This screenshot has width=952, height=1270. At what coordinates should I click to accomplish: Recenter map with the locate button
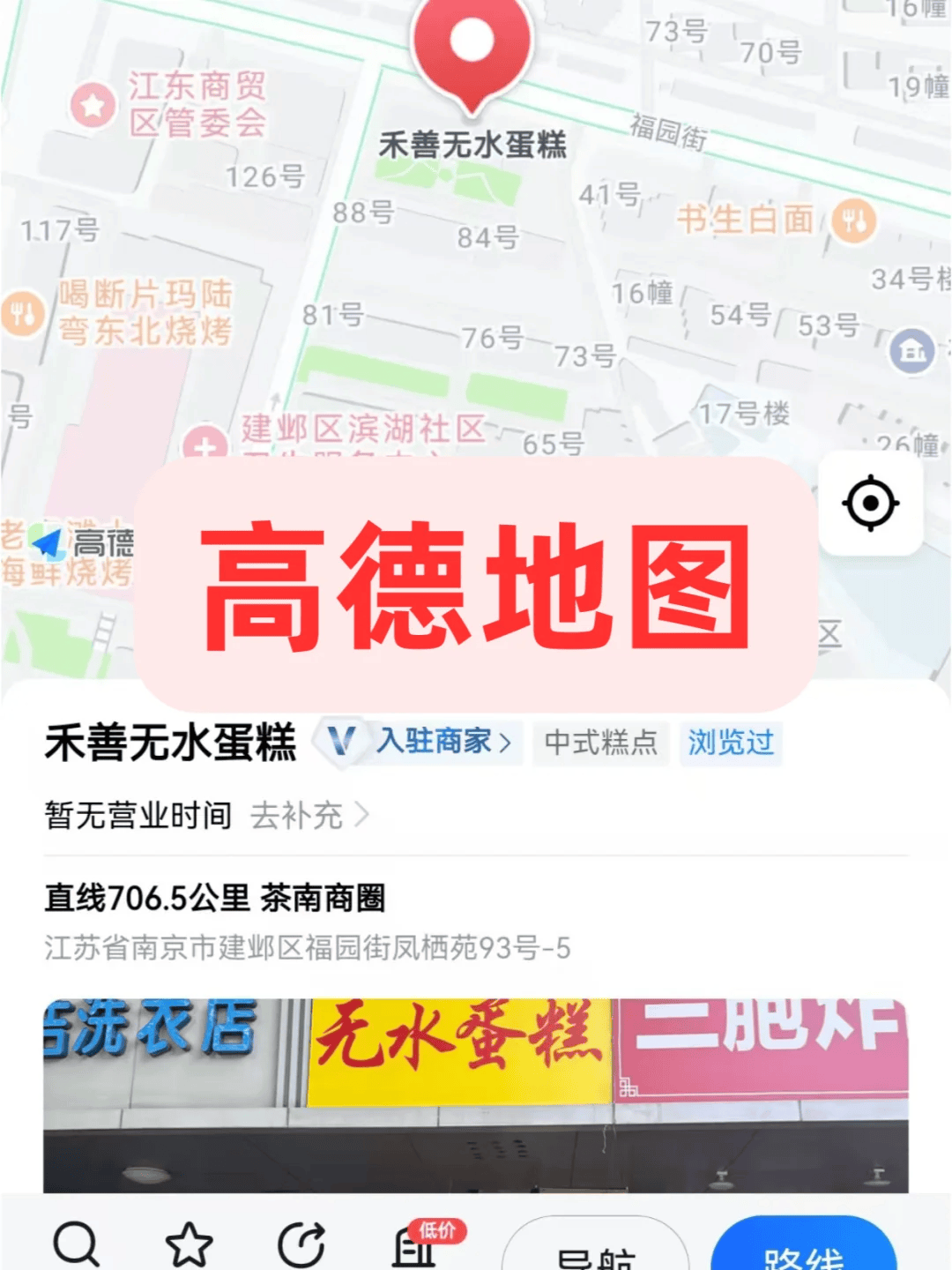[x=871, y=504]
